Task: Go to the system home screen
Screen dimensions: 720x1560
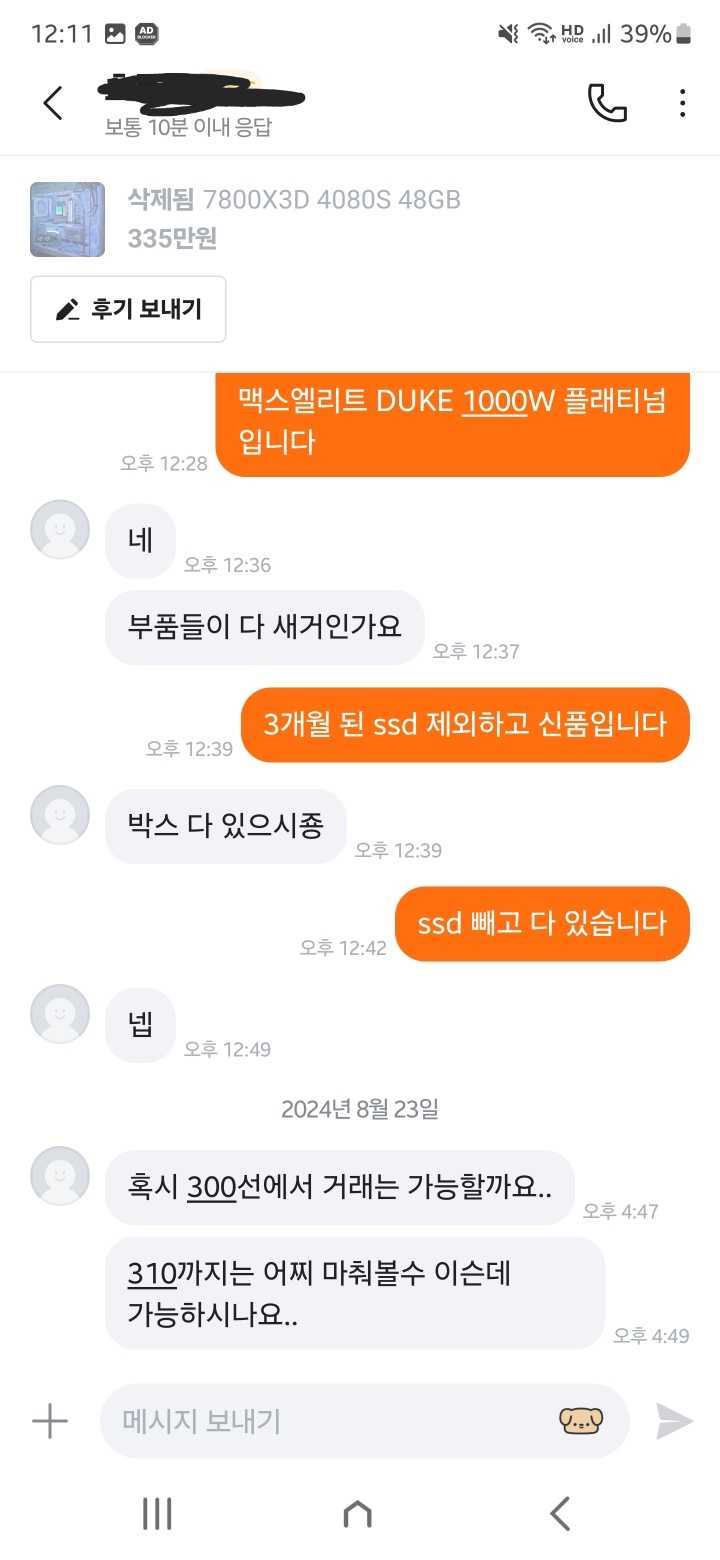Action: [x=357, y=1513]
